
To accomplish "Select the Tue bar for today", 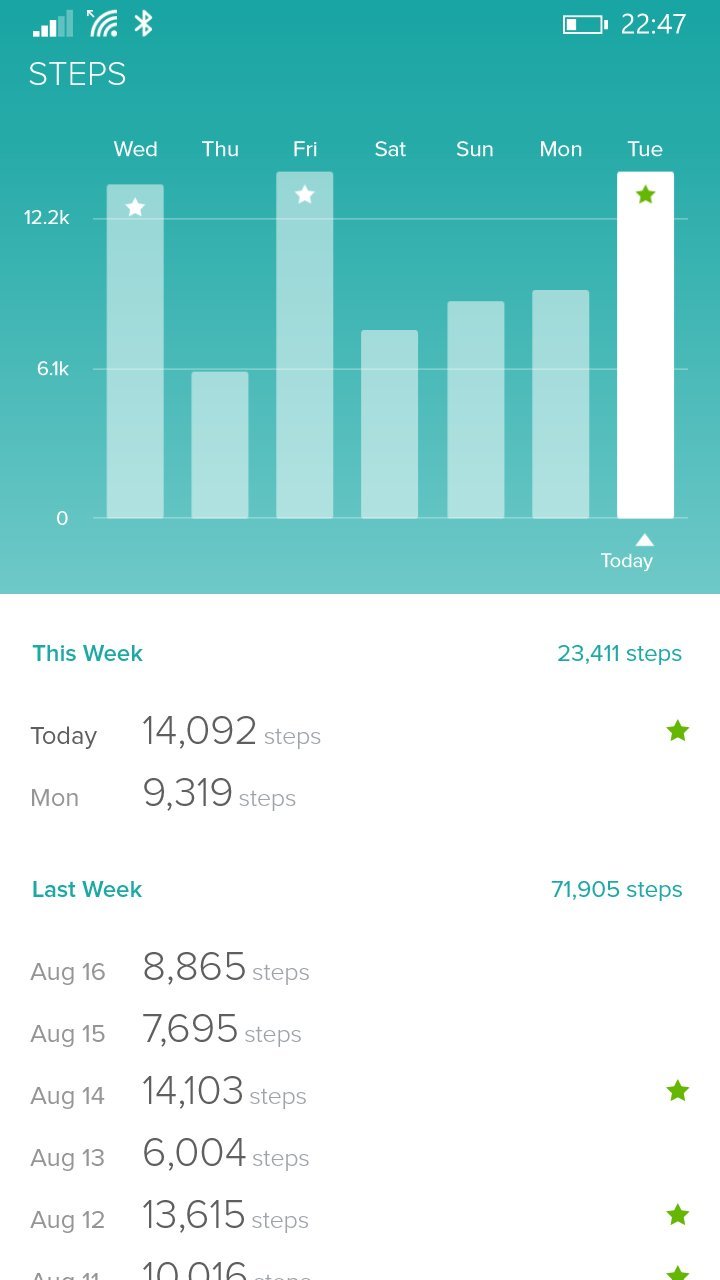I will (x=645, y=345).
